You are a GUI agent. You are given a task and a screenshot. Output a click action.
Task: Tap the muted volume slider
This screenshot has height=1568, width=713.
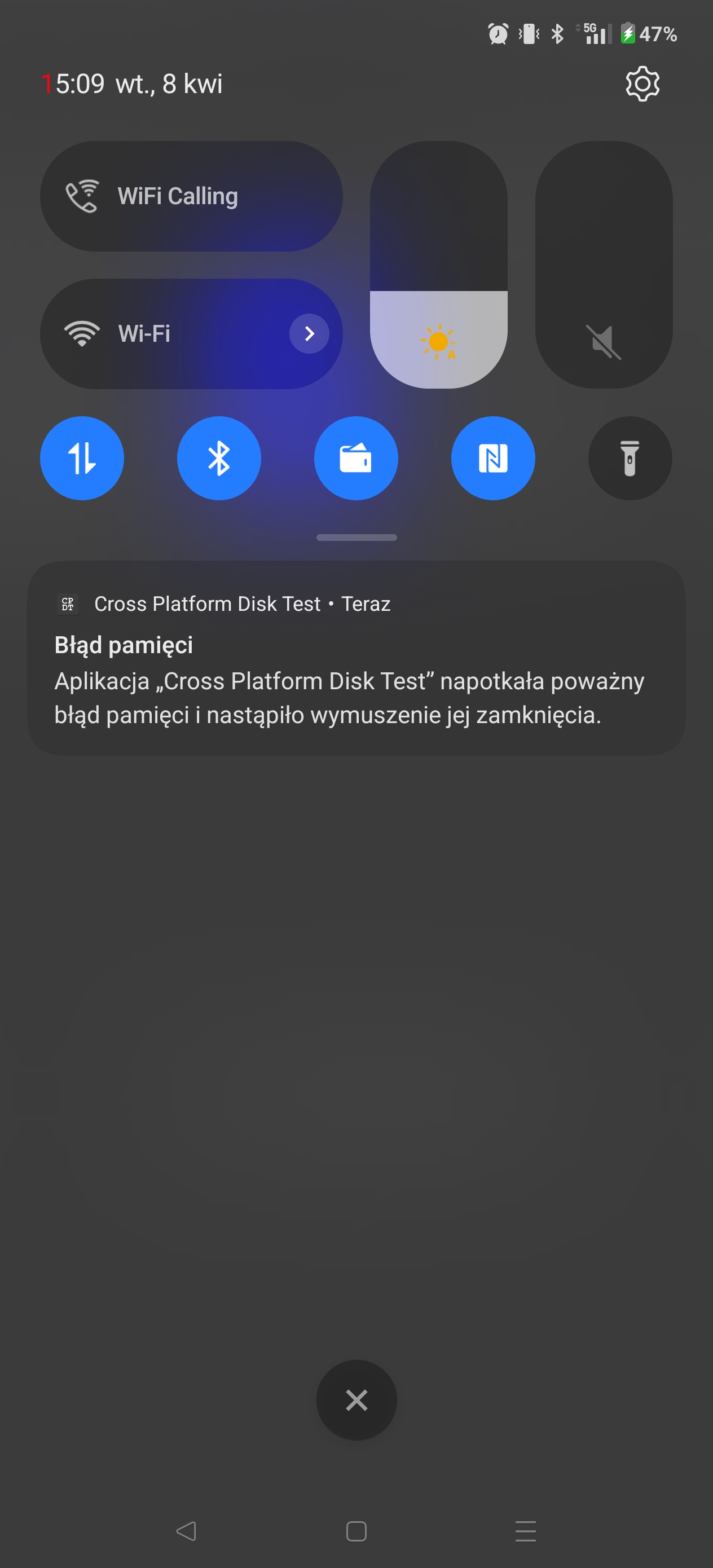point(604,265)
